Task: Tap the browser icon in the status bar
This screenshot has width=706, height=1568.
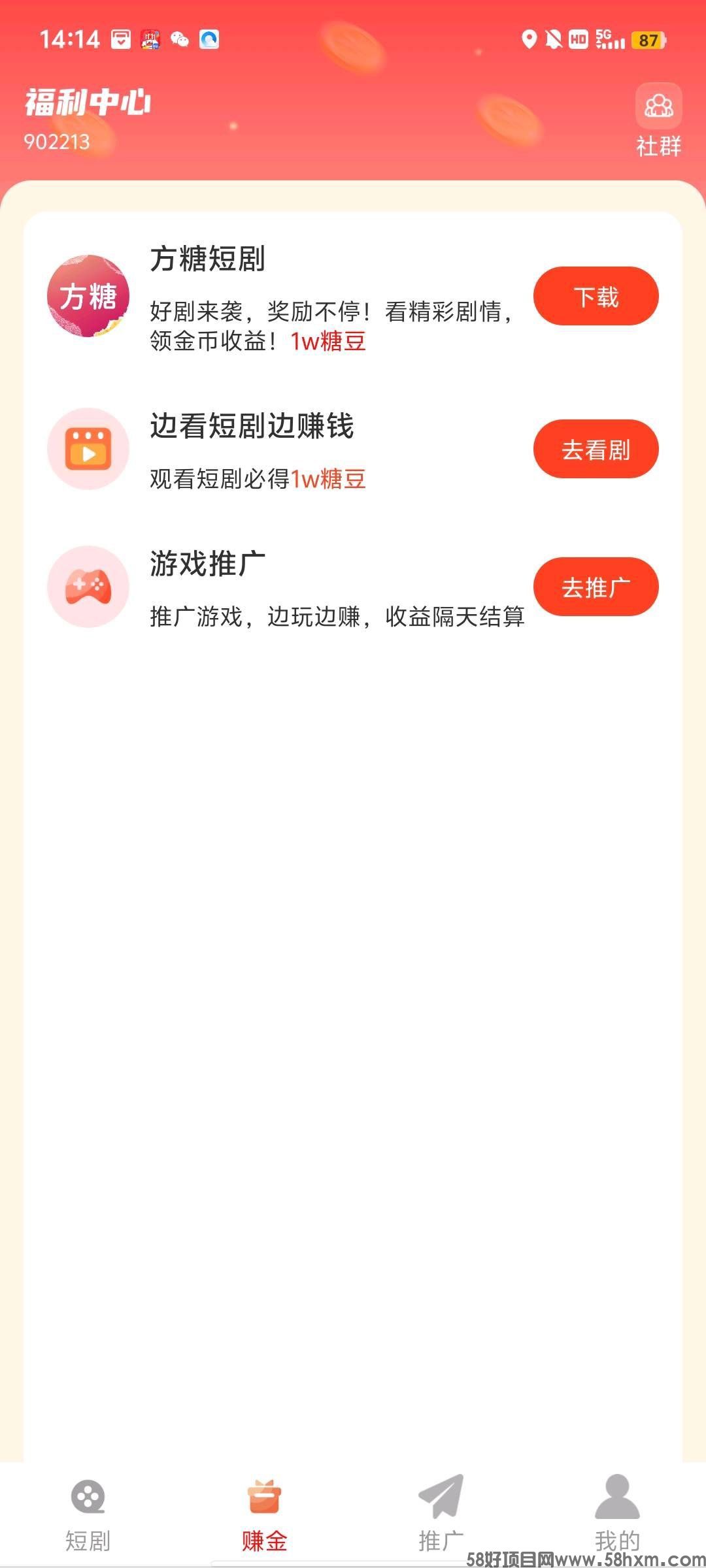Action: pos(209,39)
